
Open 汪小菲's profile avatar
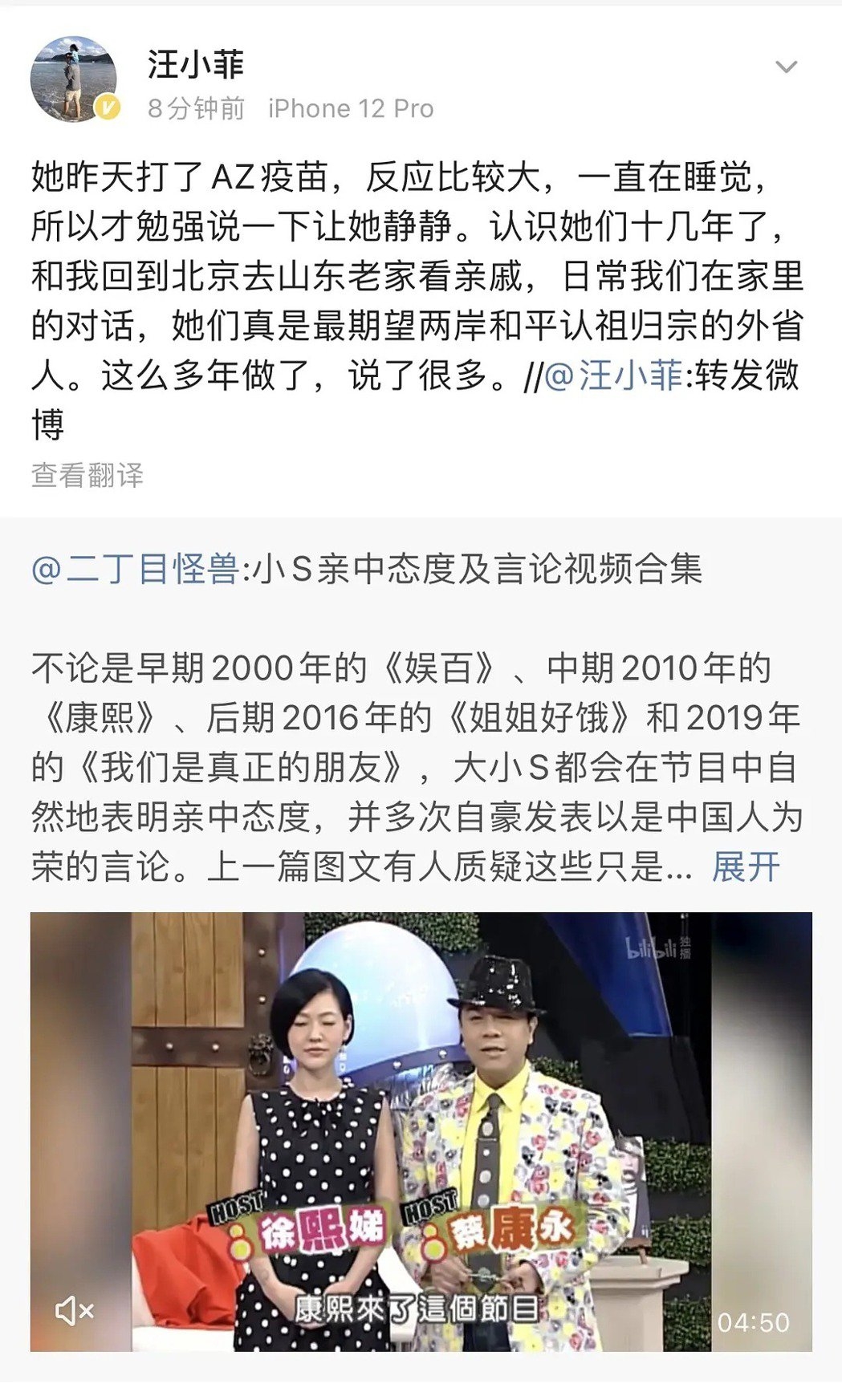[73, 79]
